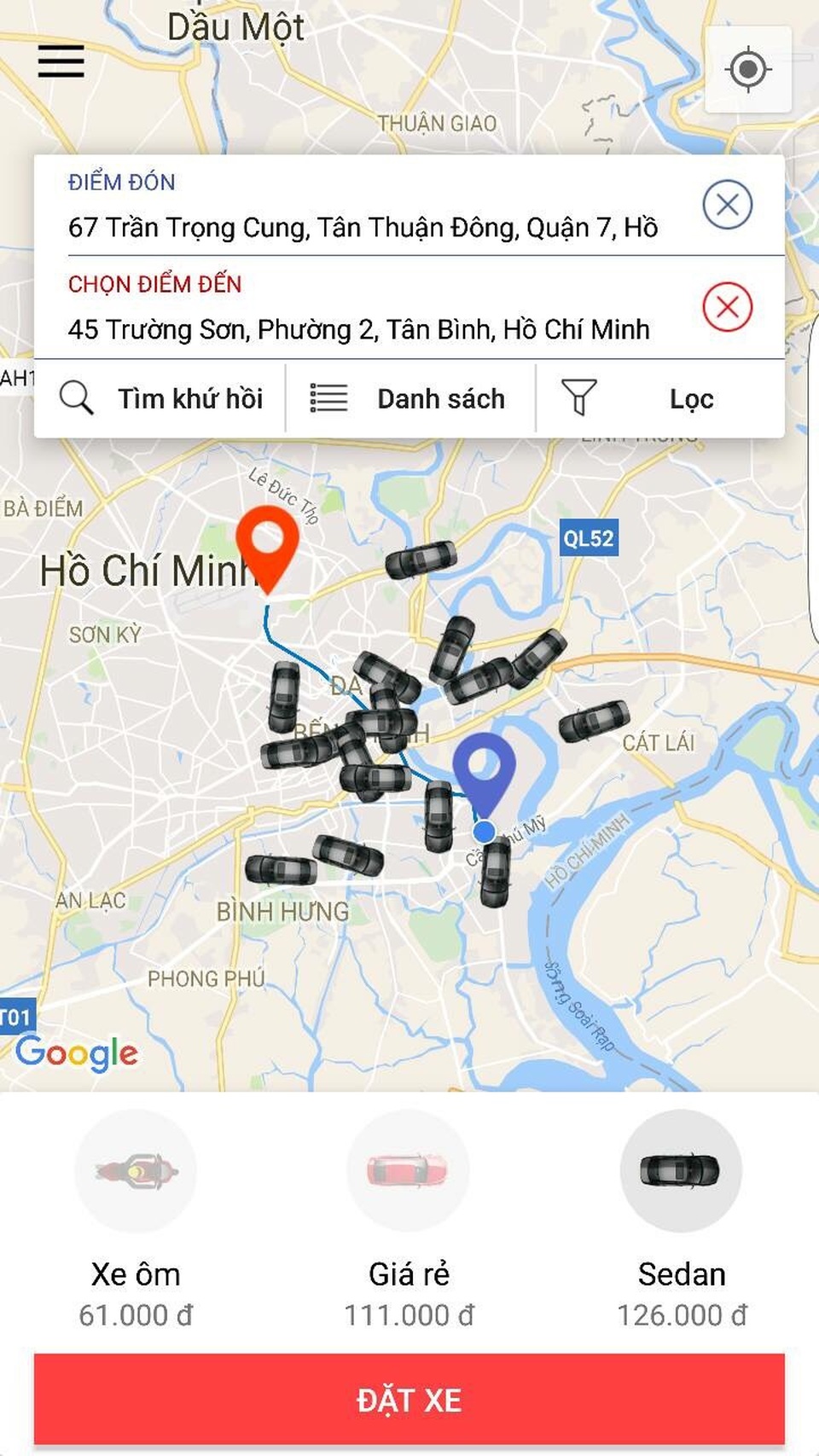The image size is (819, 1456).
Task: Select the blue destination pin on the map
Action: [x=487, y=772]
